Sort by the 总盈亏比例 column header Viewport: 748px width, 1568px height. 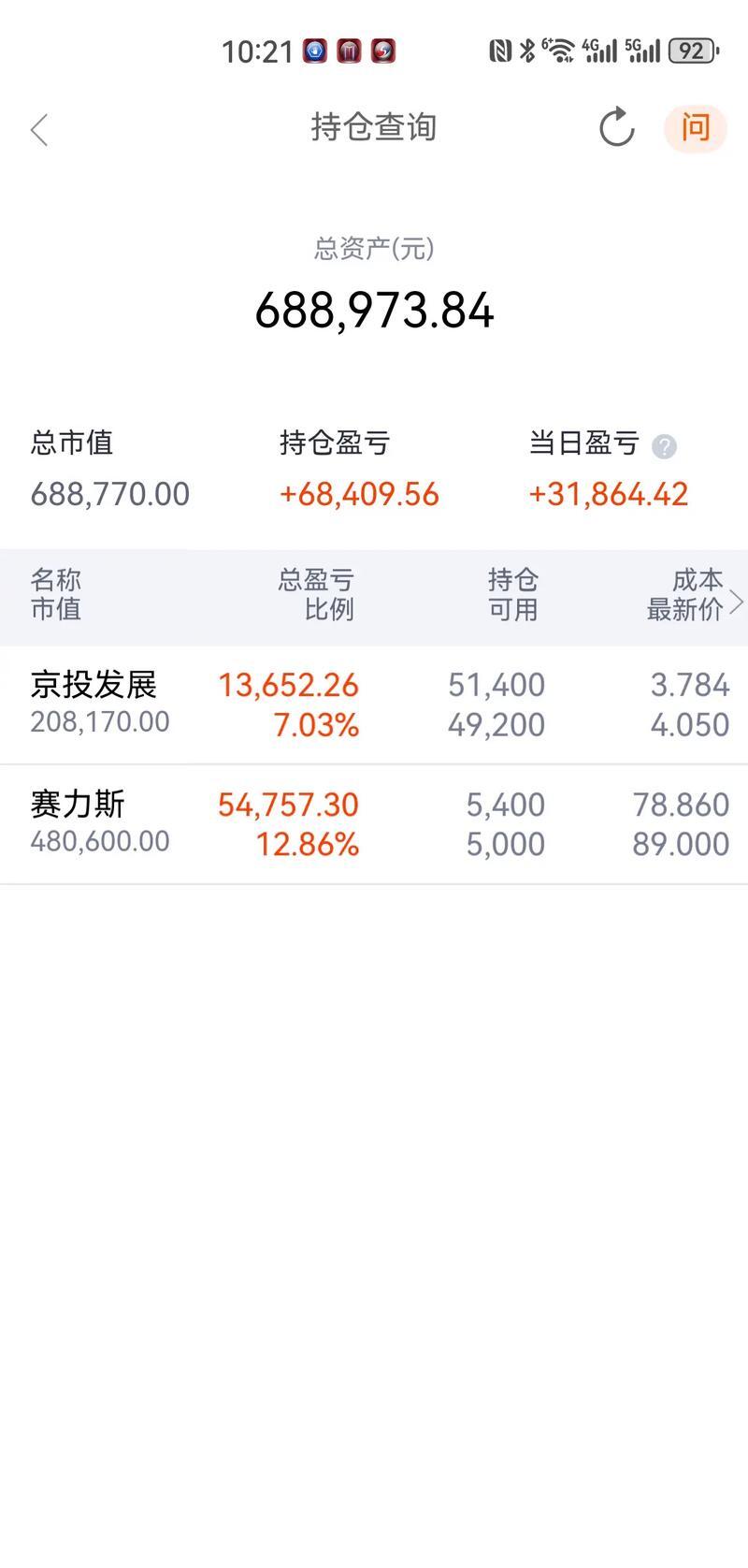tap(316, 596)
